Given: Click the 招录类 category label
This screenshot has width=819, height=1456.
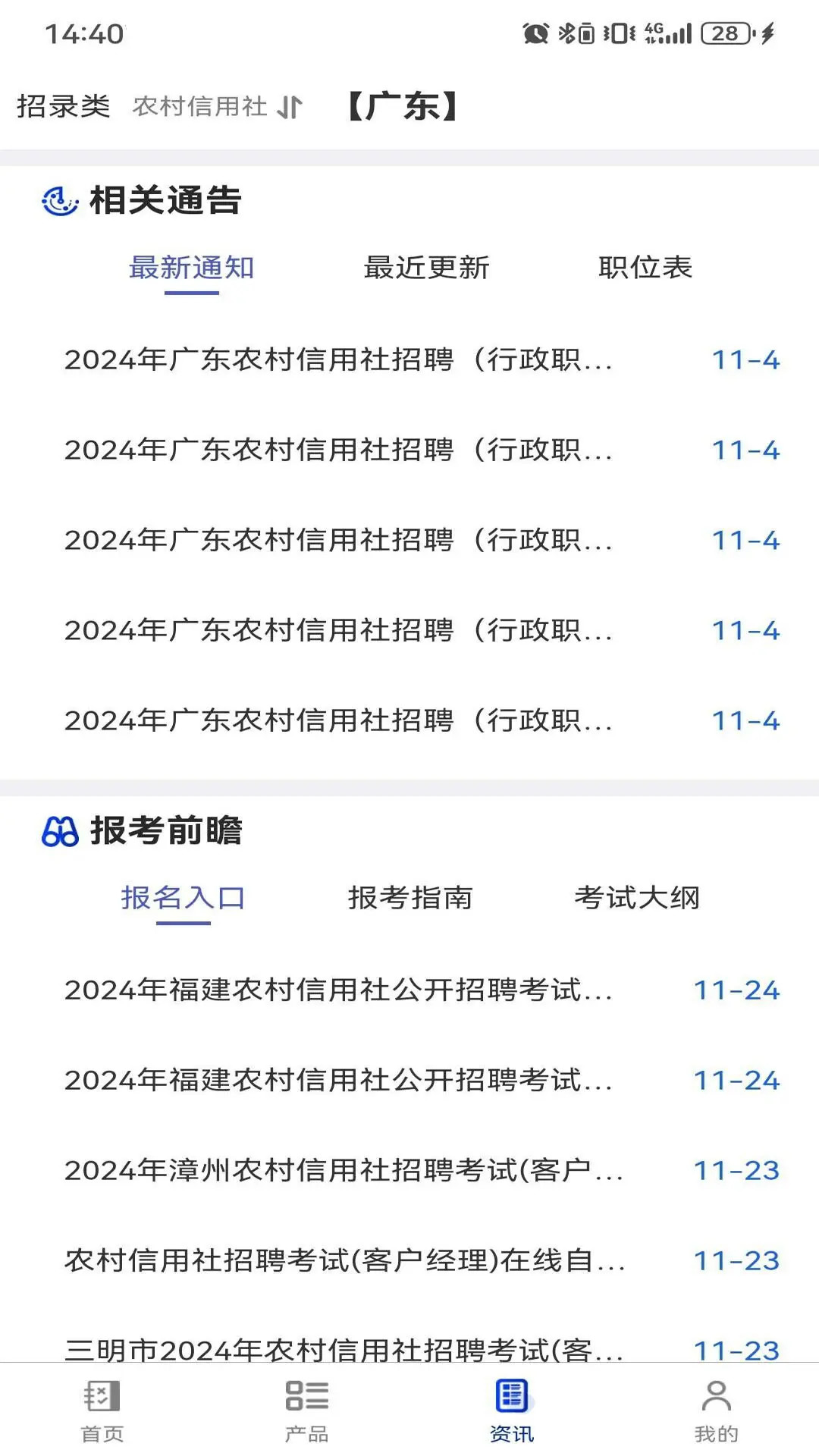Looking at the screenshot, I should coord(64,106).
